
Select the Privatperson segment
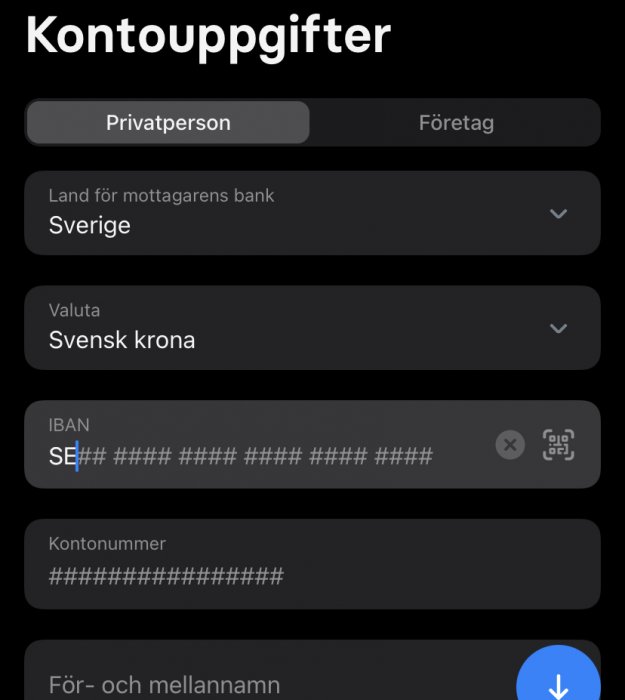tap(168, 124)
